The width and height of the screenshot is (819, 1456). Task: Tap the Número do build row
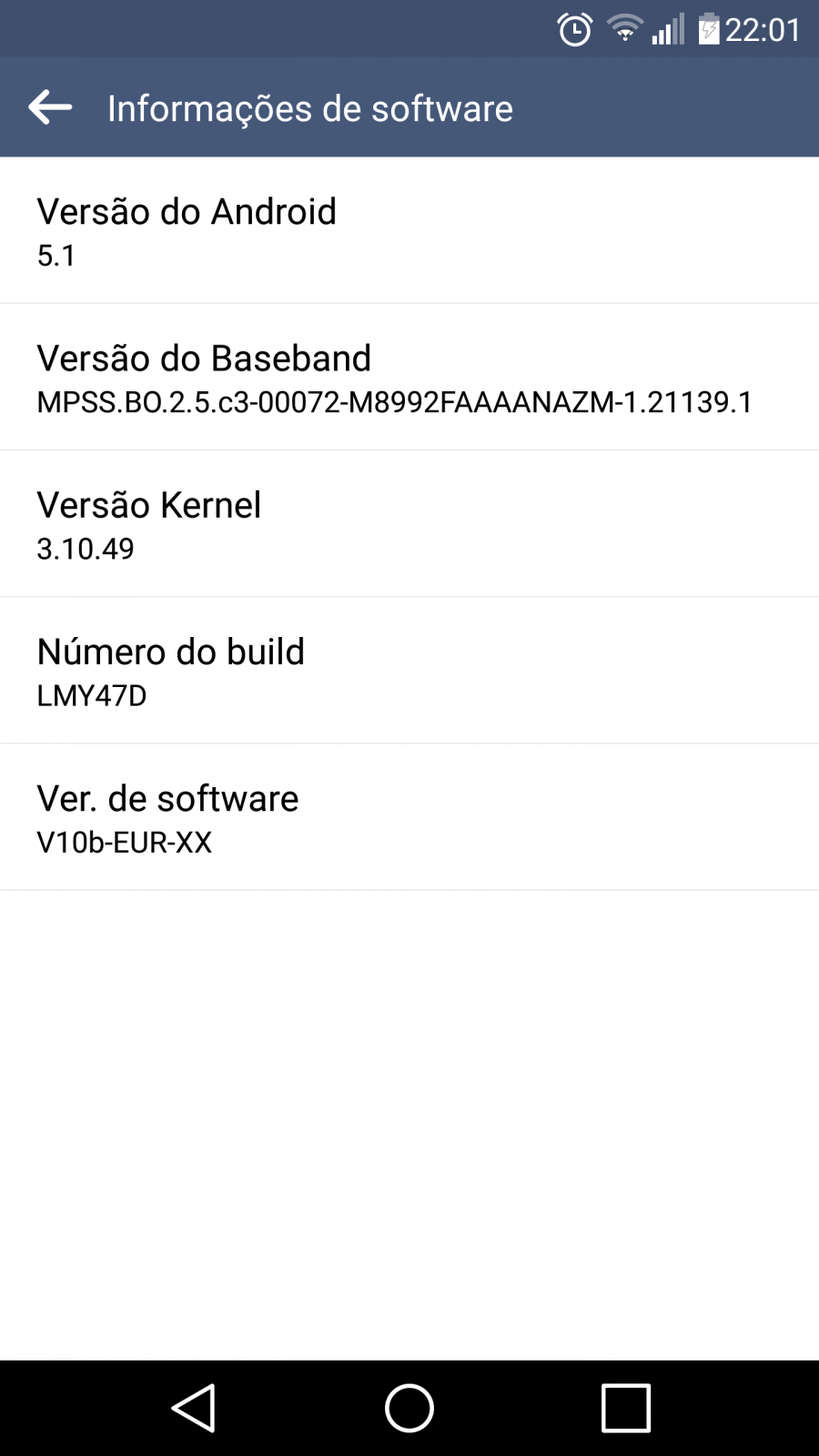(409, 671)
